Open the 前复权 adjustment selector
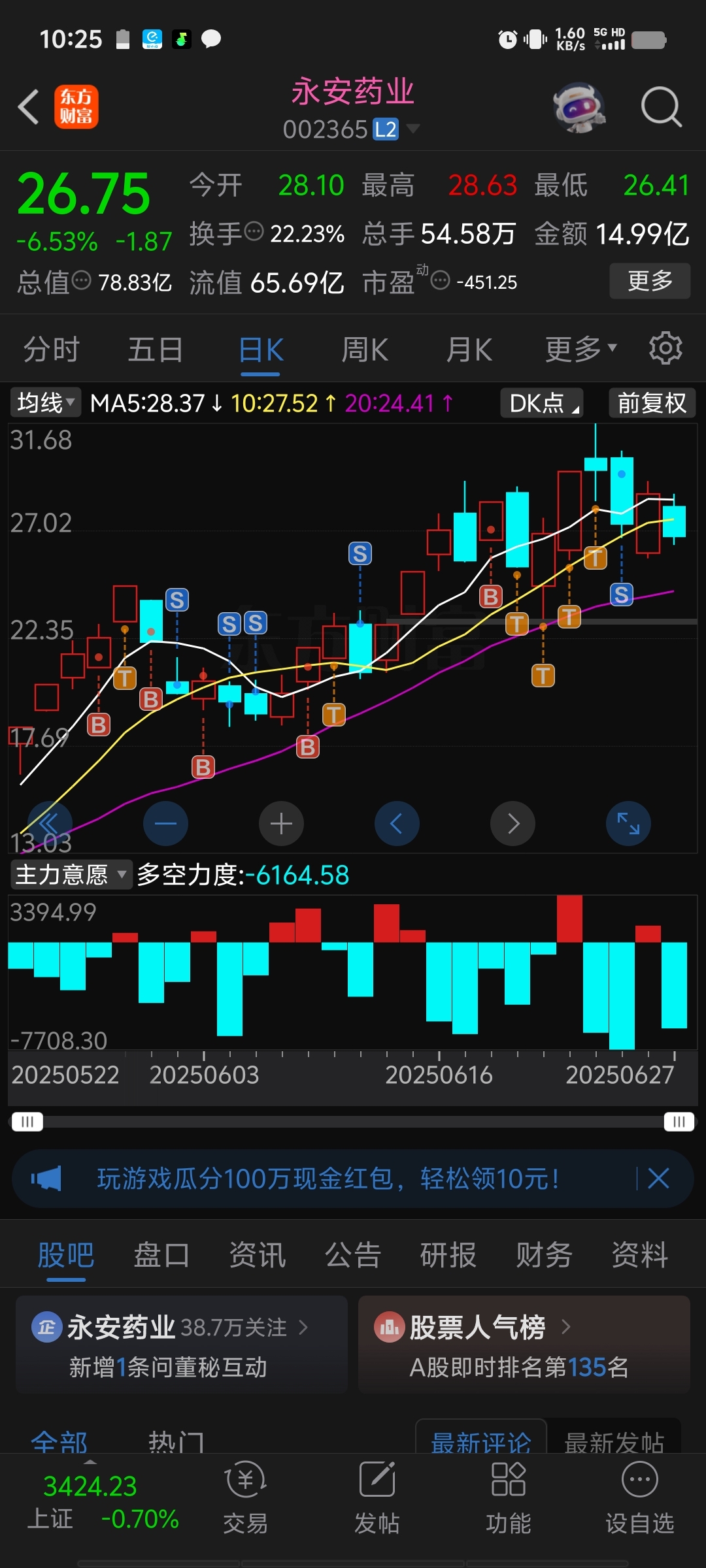This screenshot has height=1568, width=706. (652, 402)
